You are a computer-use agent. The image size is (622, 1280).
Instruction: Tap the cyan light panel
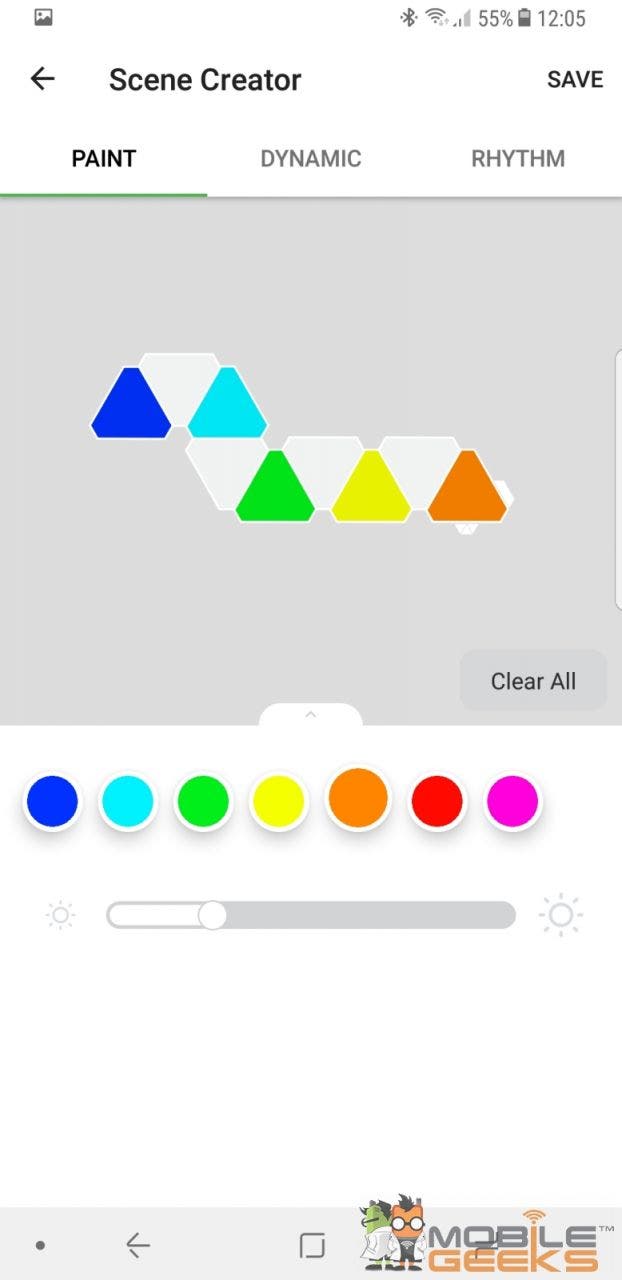[228, 408]
